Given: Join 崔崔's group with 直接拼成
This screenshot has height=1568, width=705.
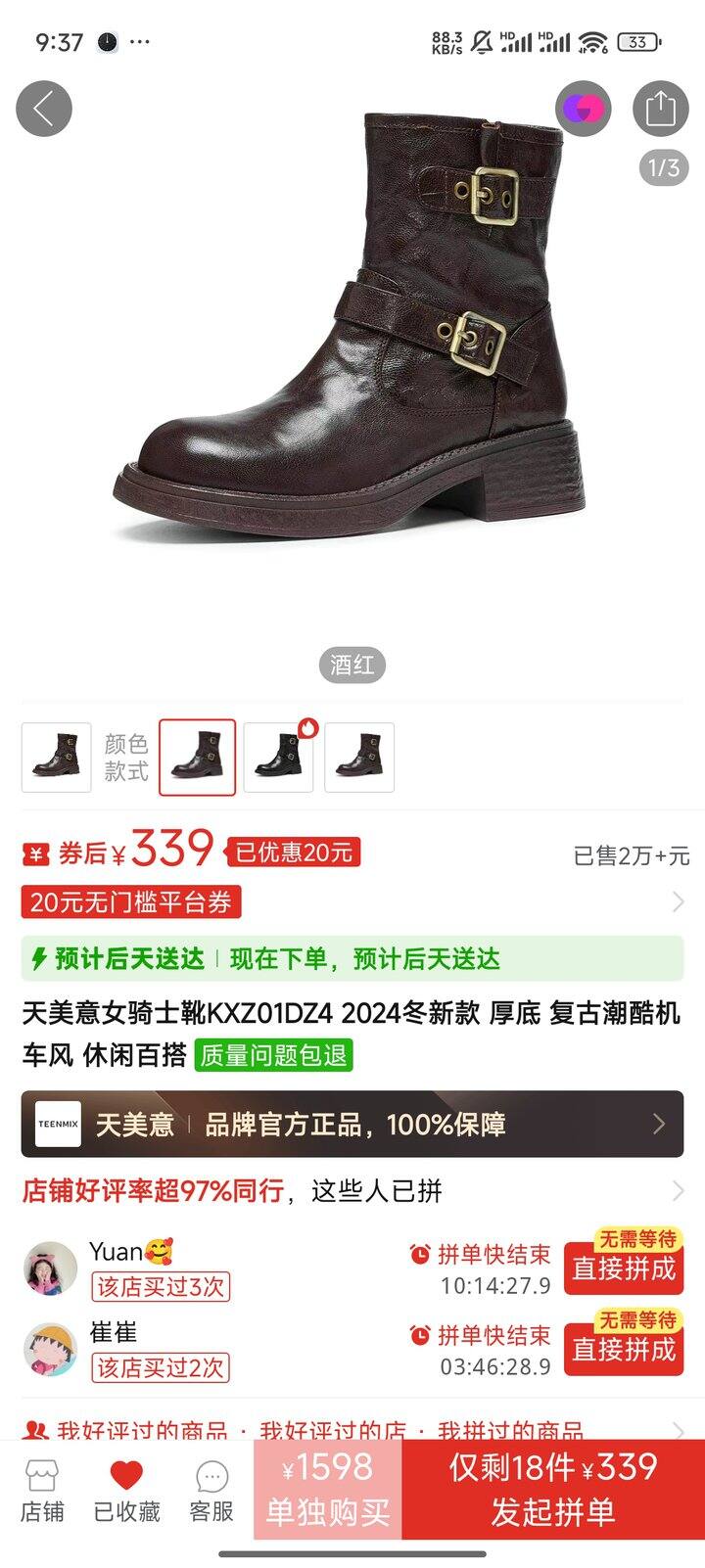Looking at the screenshot, I should tap(624, 1350).
